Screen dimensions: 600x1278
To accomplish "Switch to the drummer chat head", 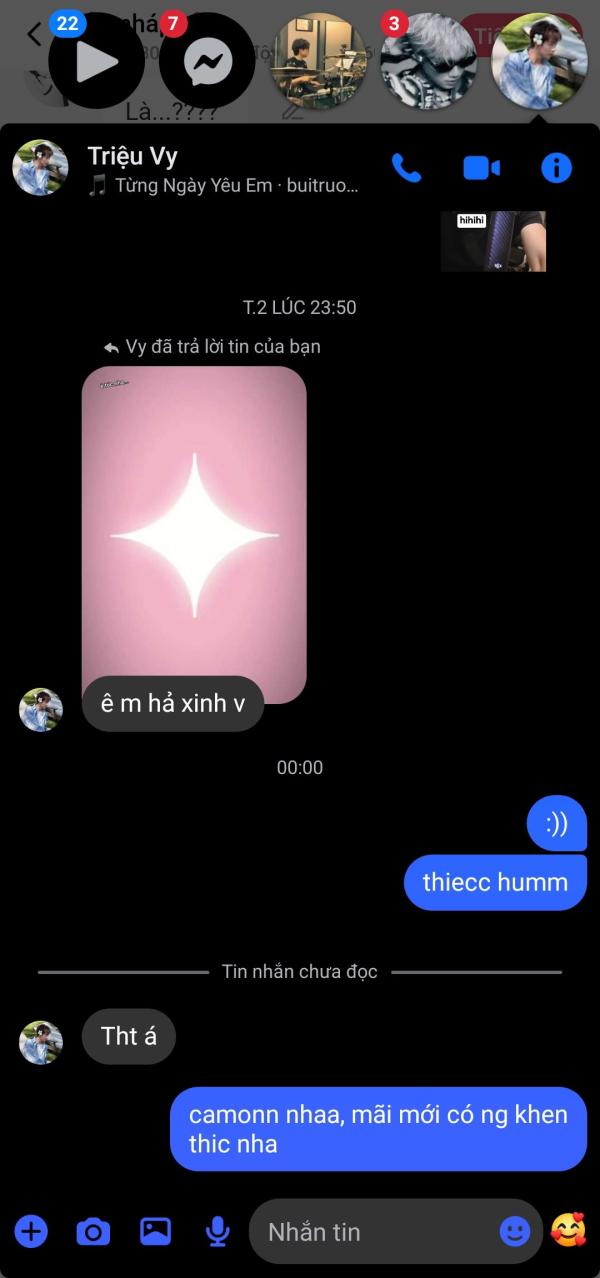I will click(x=319, y=61).
